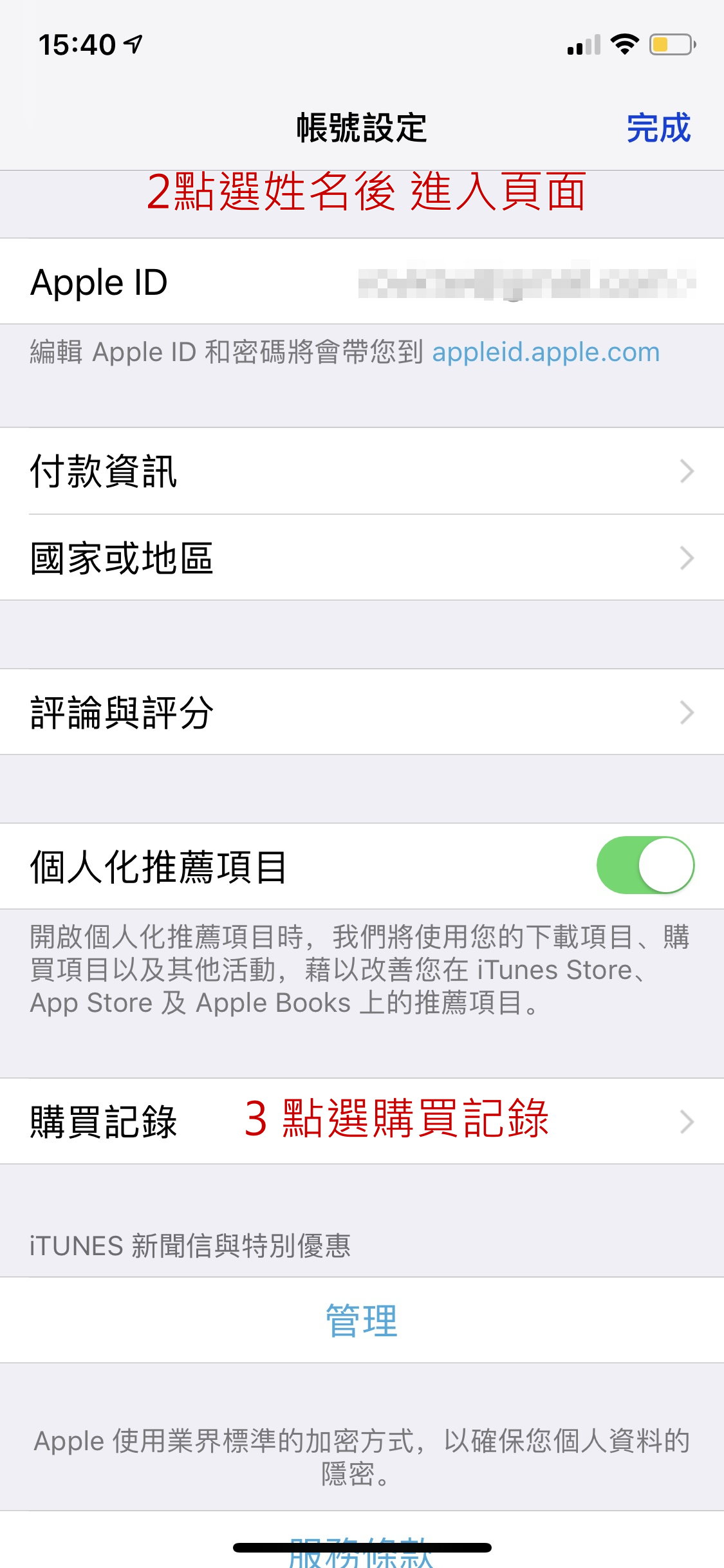The height and width of the screenshot is (1568, 724).
Task: Open the Apple ID row
Action: point(362,282)
